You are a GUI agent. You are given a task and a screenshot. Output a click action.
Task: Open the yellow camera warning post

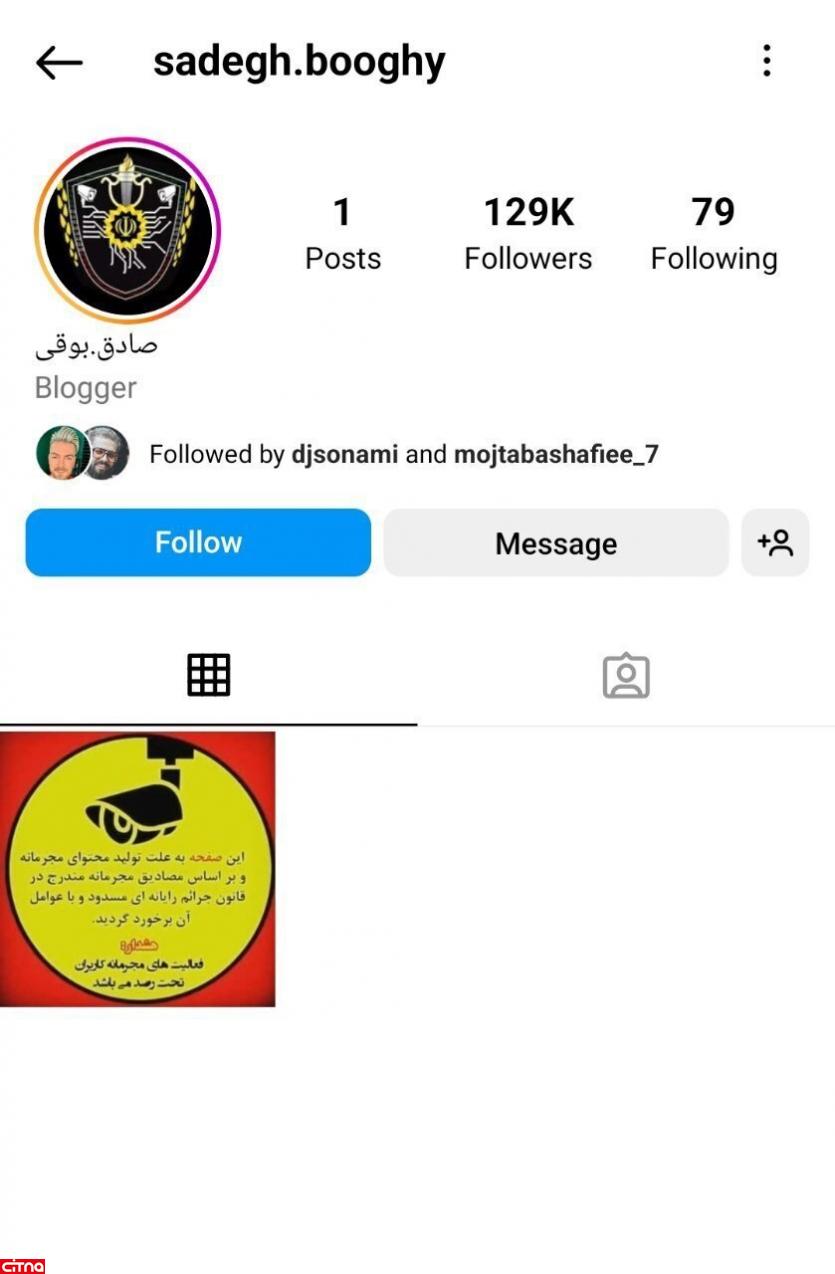[x=138, y=869]
